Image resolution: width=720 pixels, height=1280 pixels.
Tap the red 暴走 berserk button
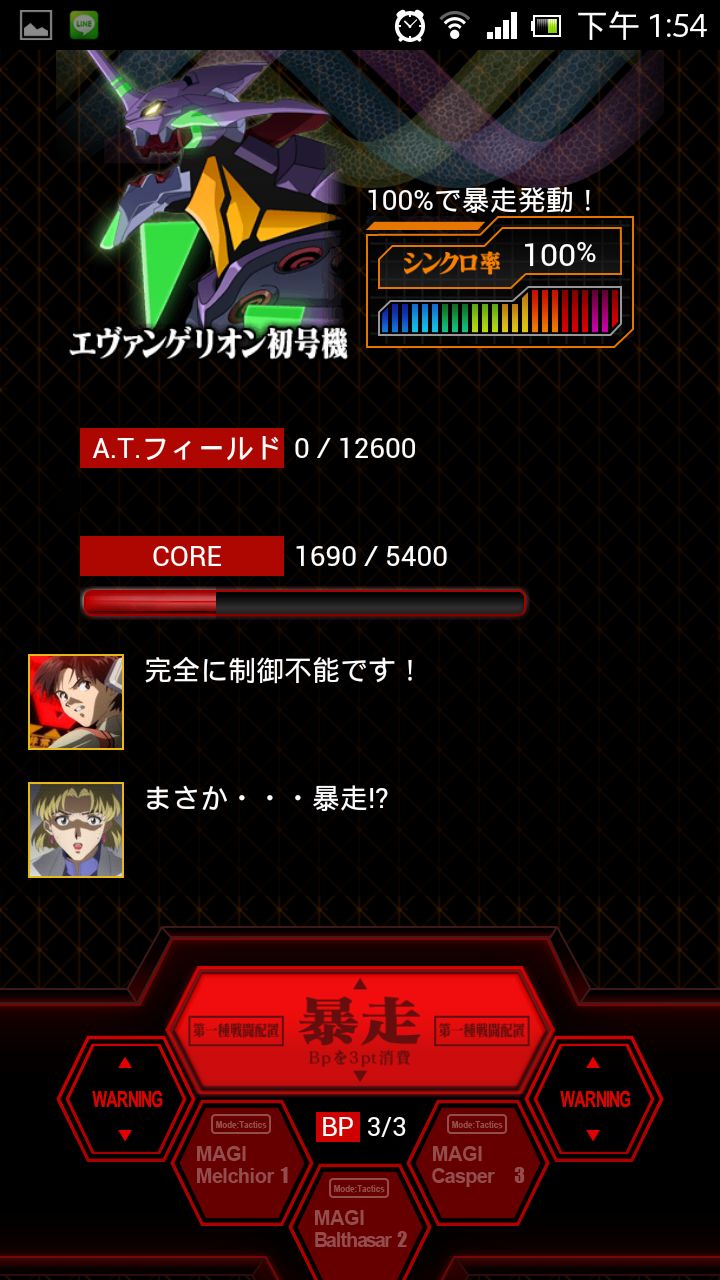(359, 1029)
